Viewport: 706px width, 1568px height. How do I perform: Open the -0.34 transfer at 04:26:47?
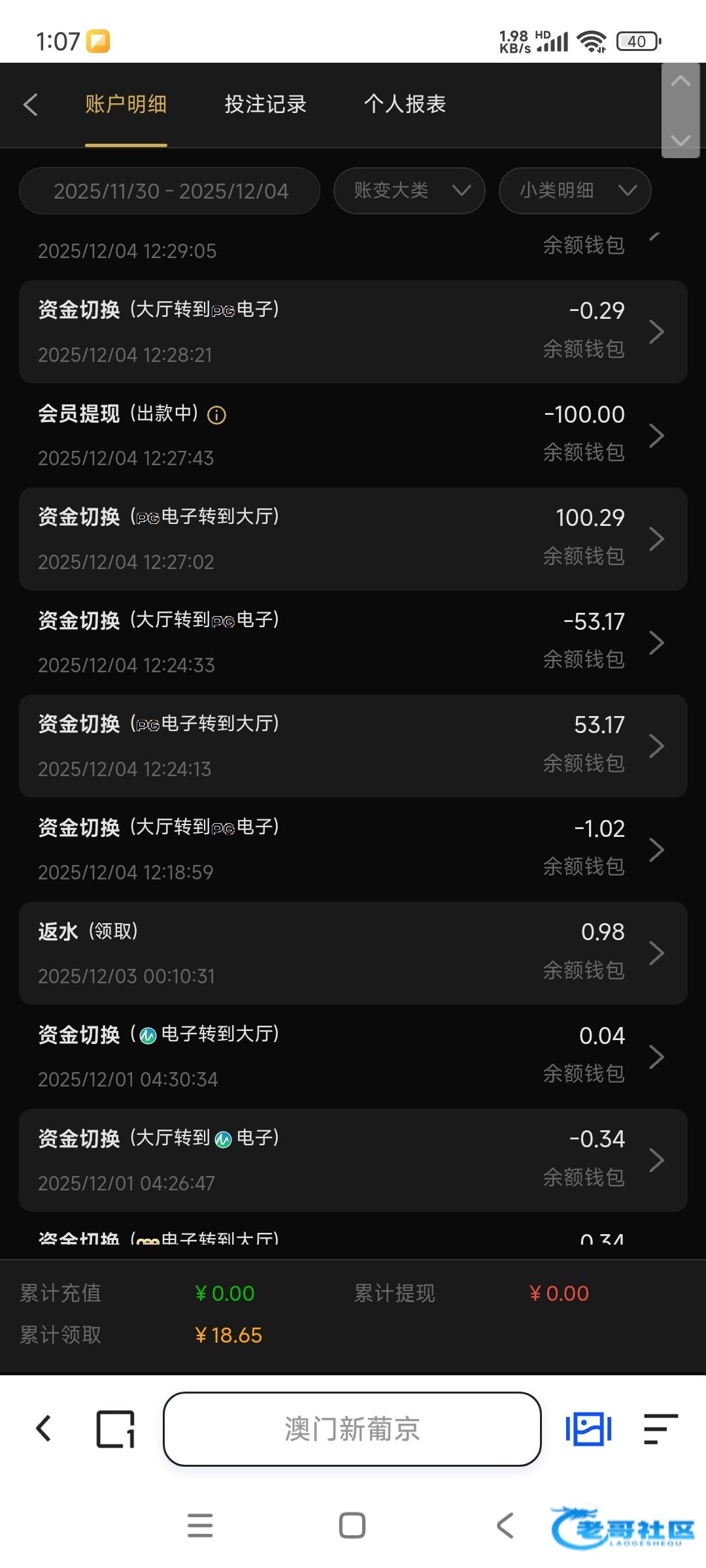click(353, 1160)
